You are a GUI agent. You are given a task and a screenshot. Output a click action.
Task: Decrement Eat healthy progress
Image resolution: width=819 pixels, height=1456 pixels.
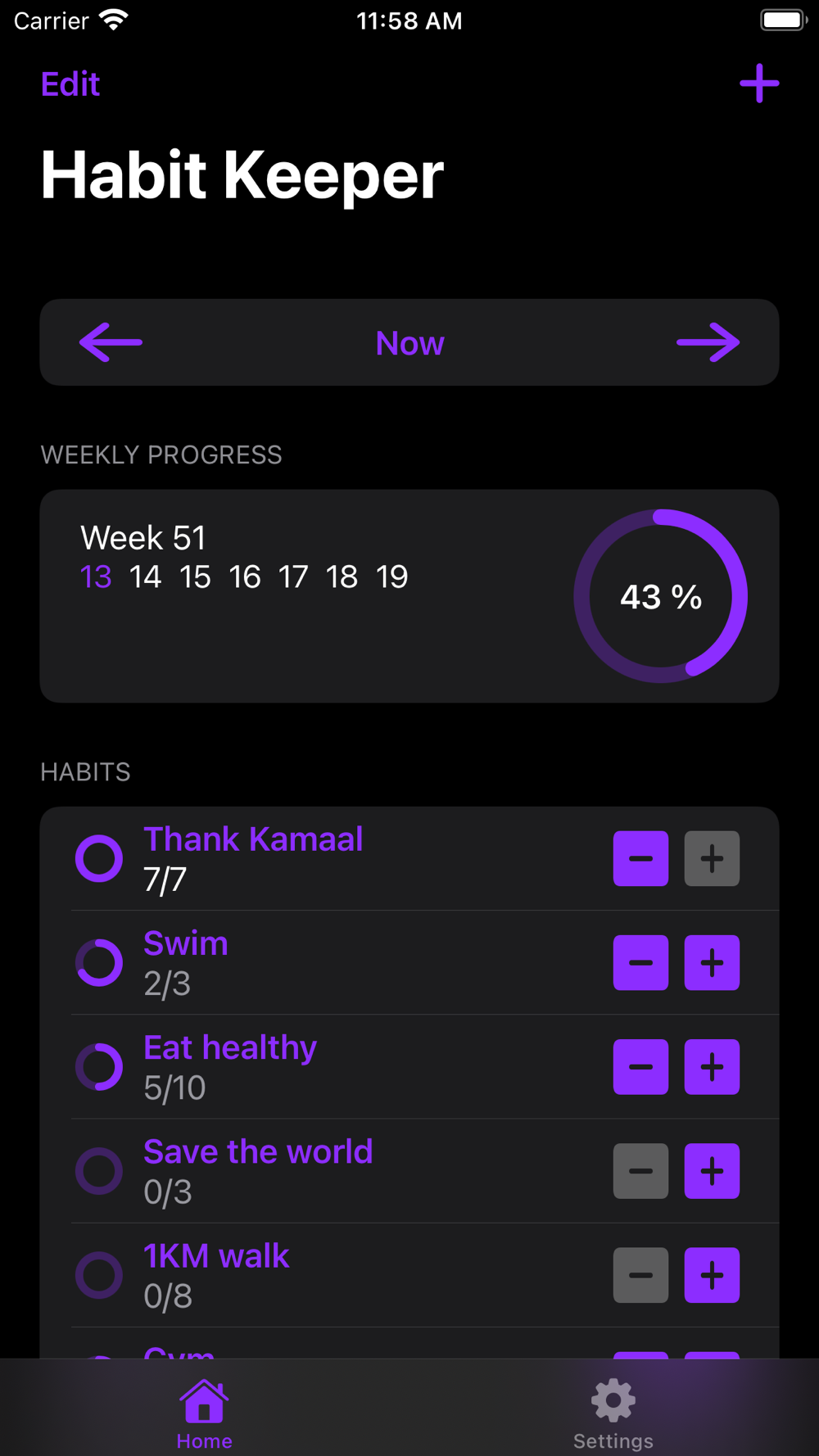tap(640, 1067)
